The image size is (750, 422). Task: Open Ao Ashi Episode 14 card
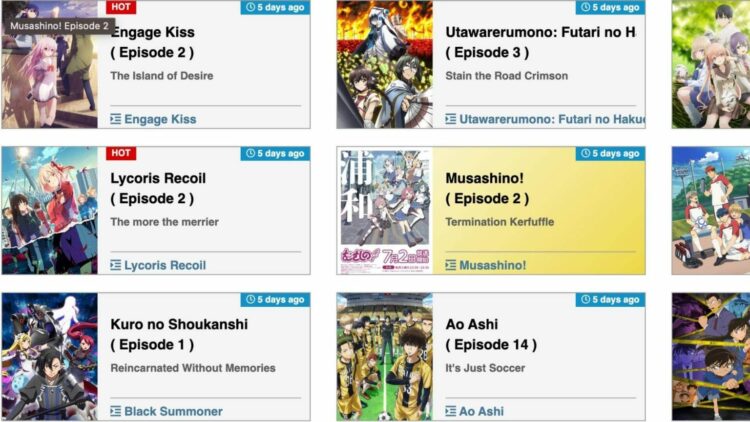pos(490,334)
